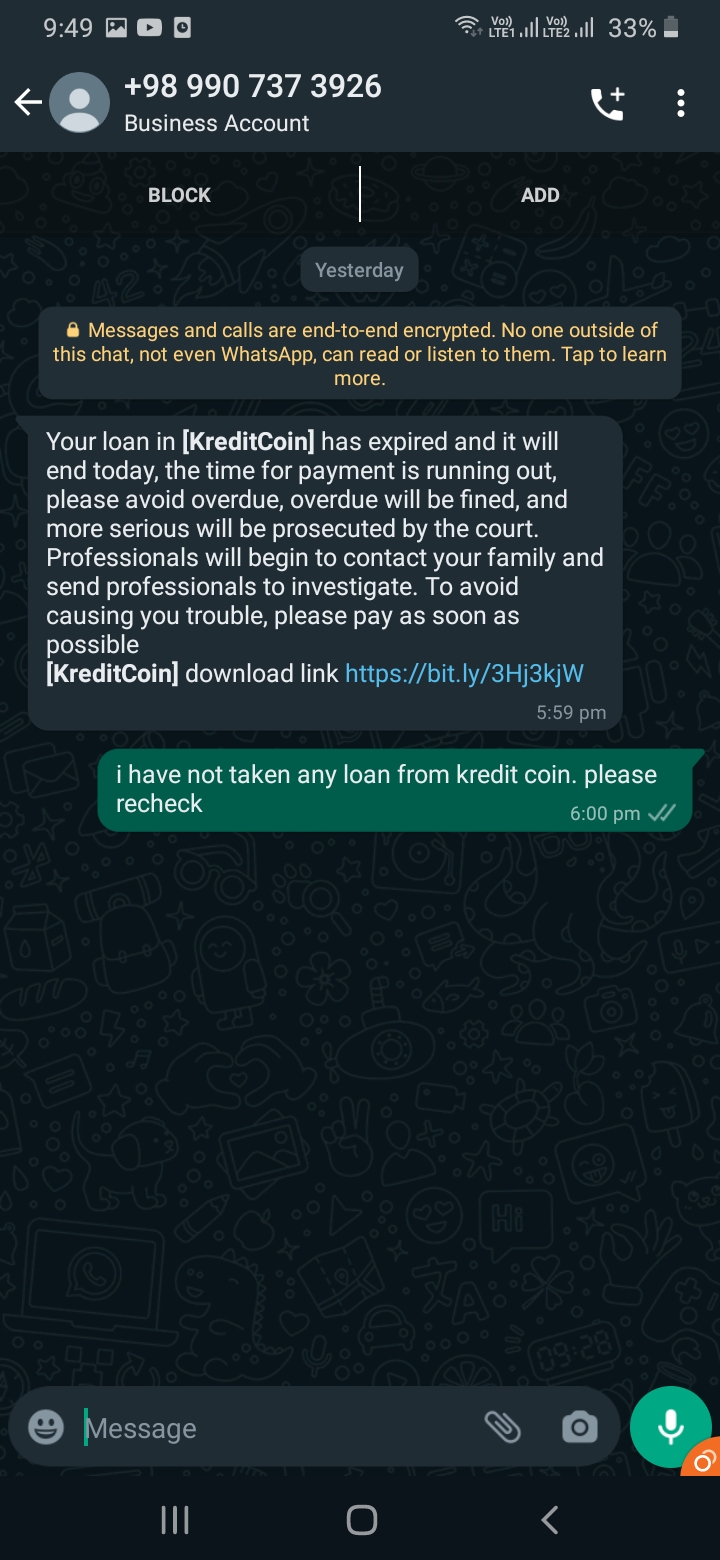Tap the microphone voice message button

[x=670, y=1426]
